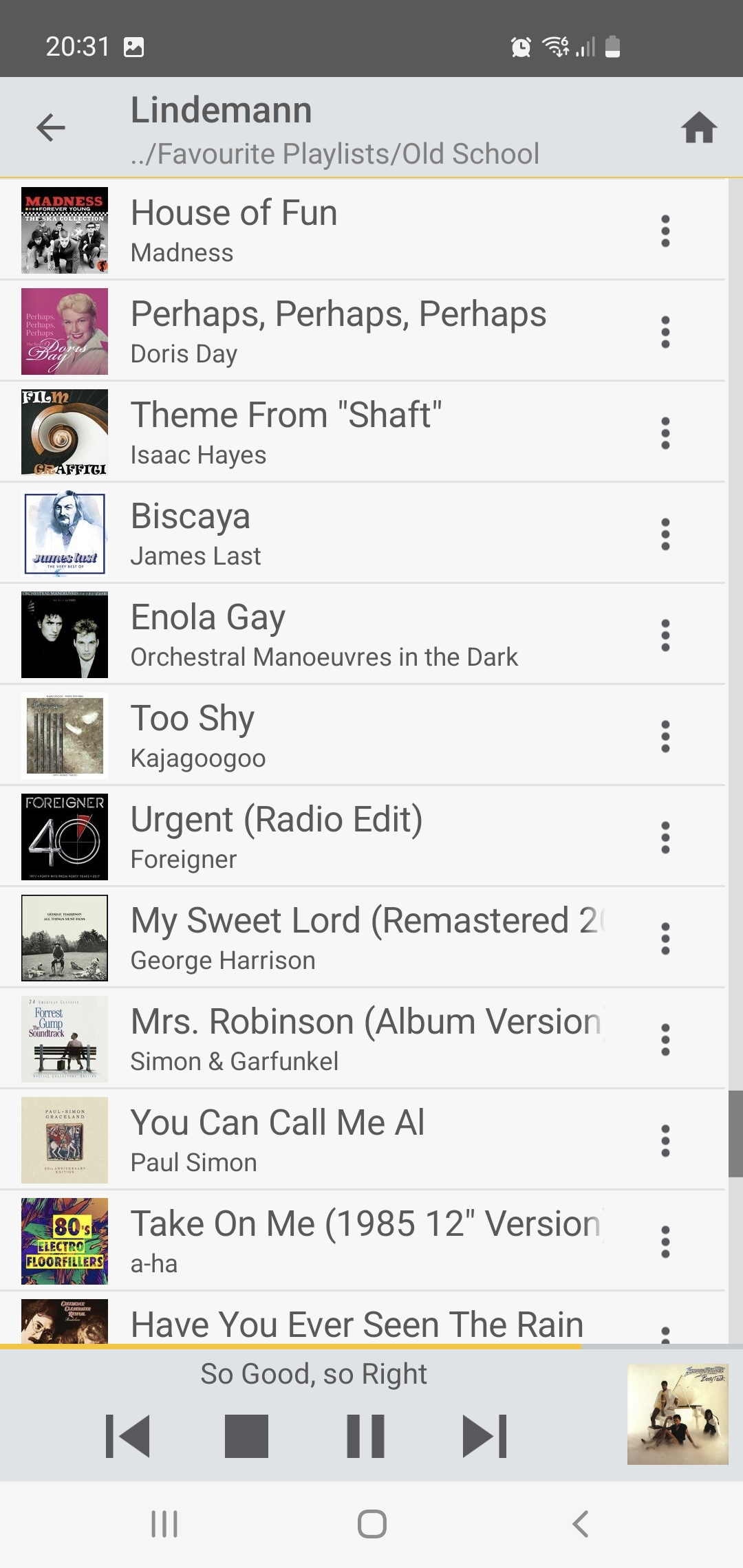Image resolution: width=743 pixels, height=1568 pixels.
Task: Go back using the app bar arrow
Action: [51, 128]
